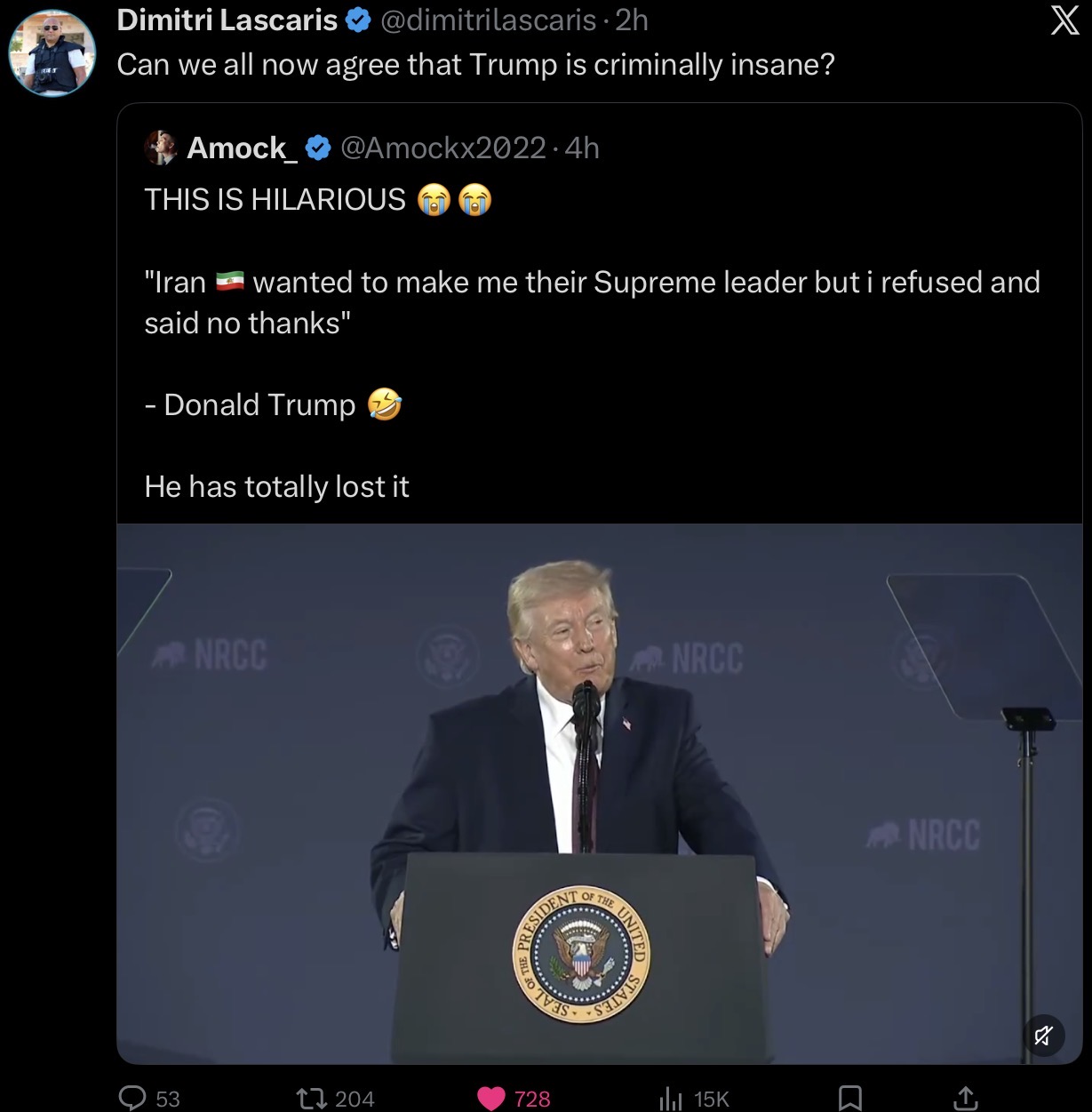The width and height of the screenshot is (1092, 1112).
Task: Unmute the Trump NRCC video
Action: [x=1043, y=1035]
